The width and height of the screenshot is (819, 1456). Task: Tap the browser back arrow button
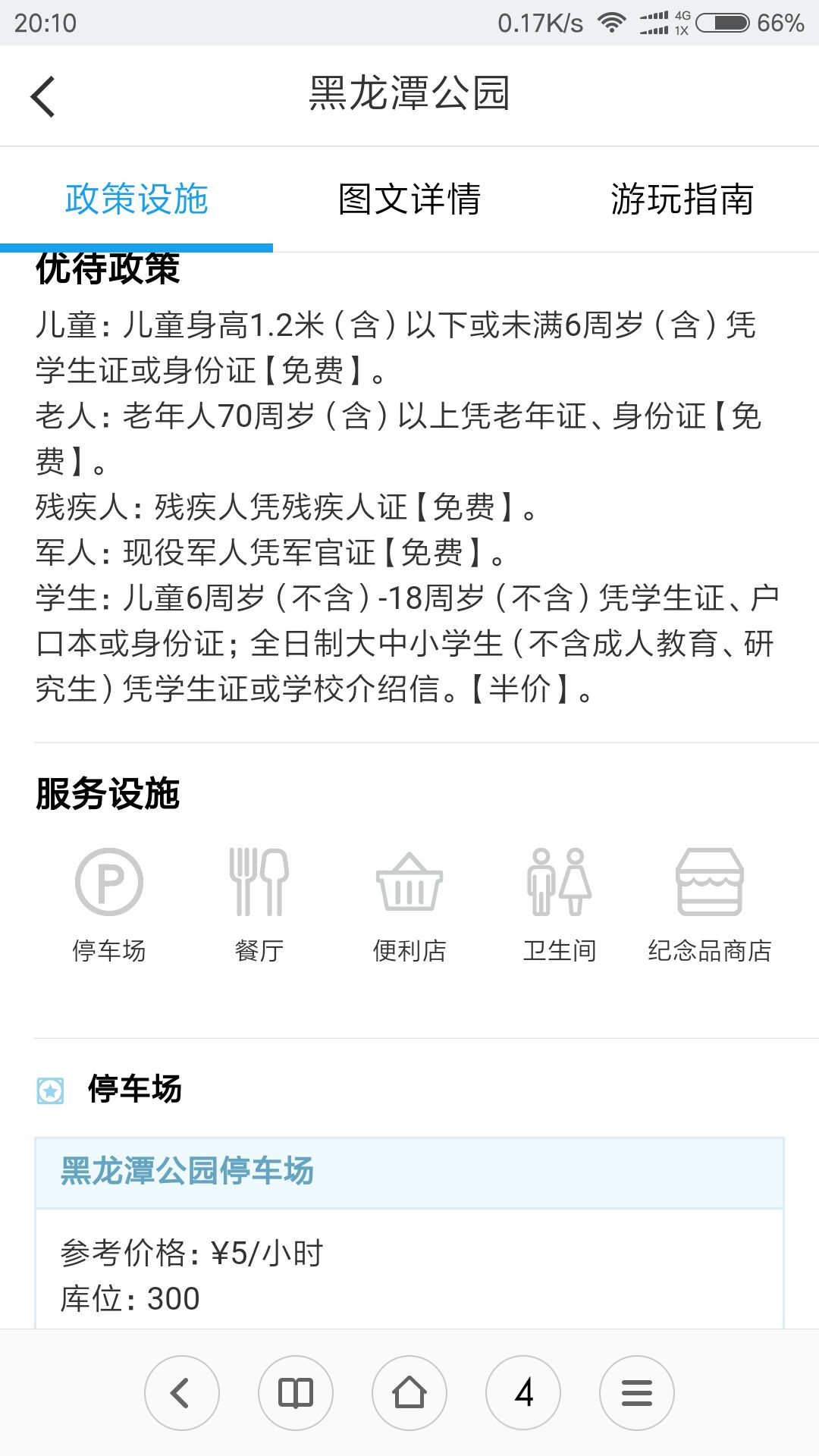182,1393
